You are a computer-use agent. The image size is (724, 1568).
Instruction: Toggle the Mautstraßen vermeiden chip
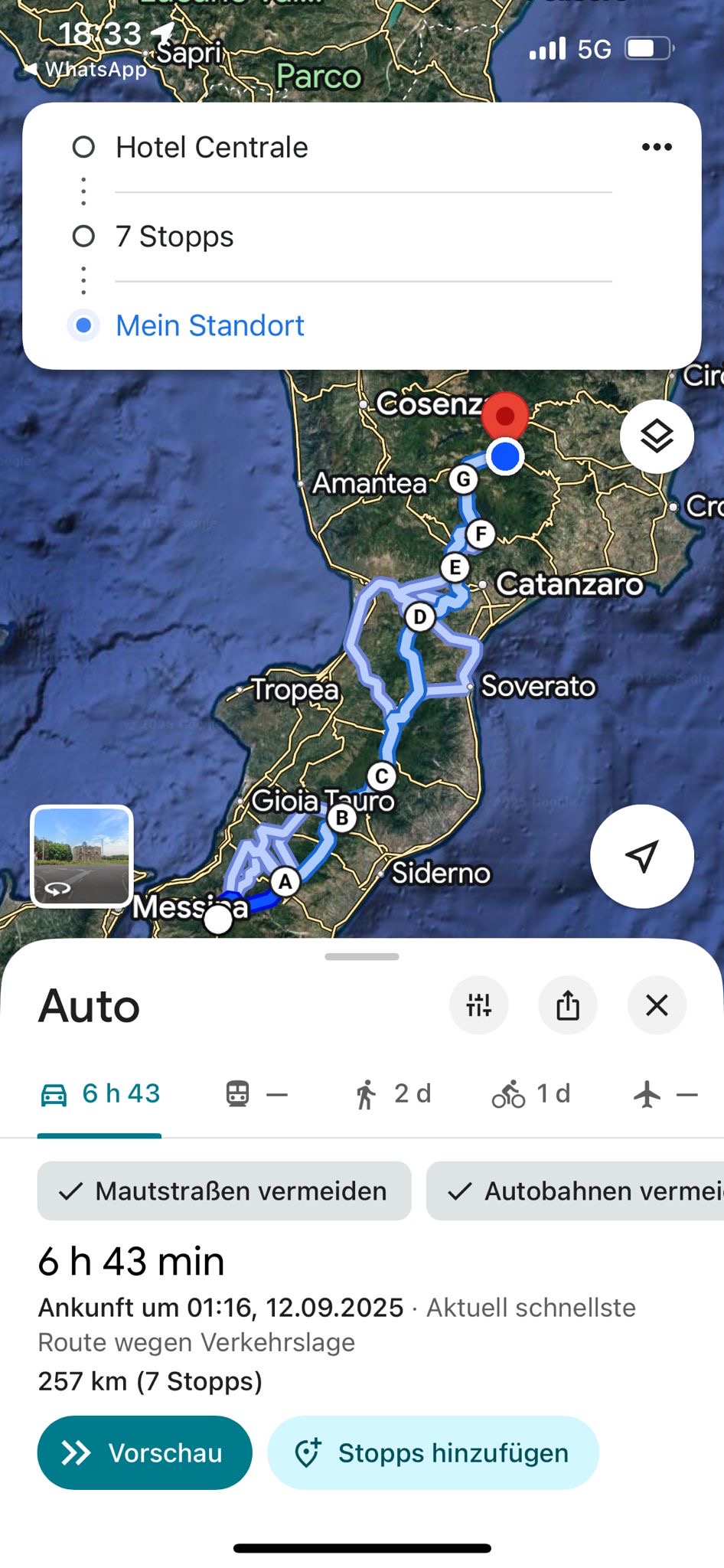pos(223,1191)
